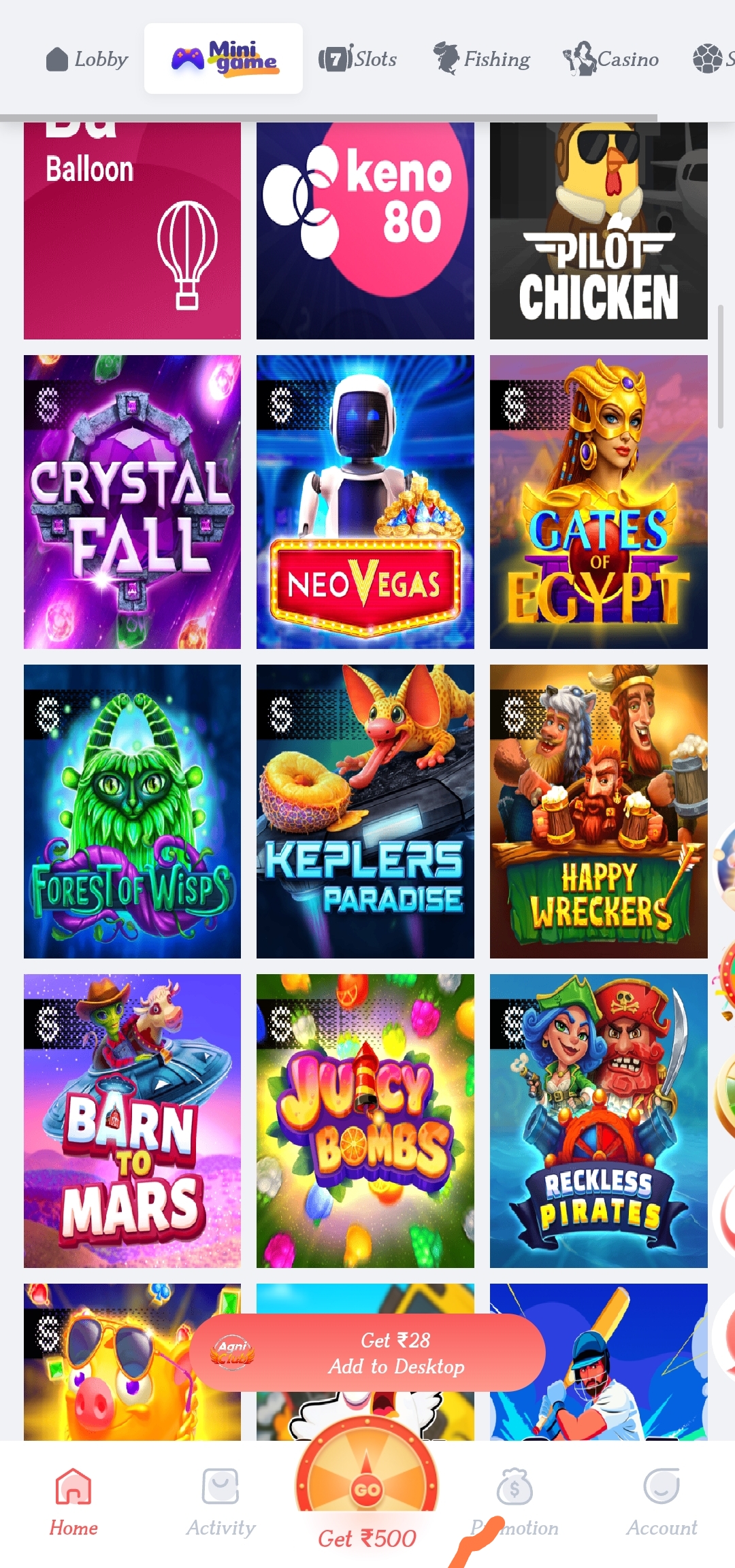735x1568 pixels.
Task: Switch to the Slots tab
Action: 358,59
